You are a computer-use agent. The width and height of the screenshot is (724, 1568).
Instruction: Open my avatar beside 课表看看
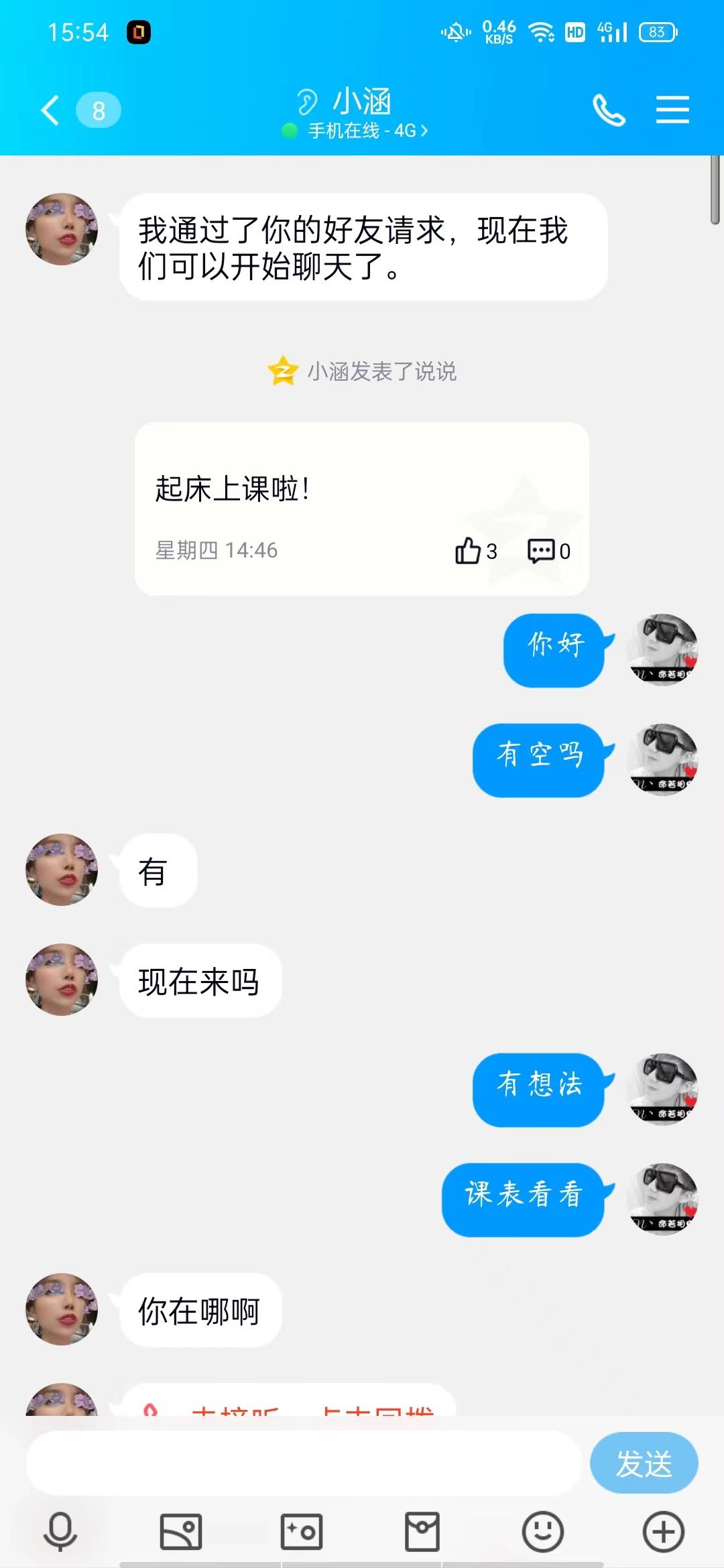pyautogui.click(x=662, y=1199)
